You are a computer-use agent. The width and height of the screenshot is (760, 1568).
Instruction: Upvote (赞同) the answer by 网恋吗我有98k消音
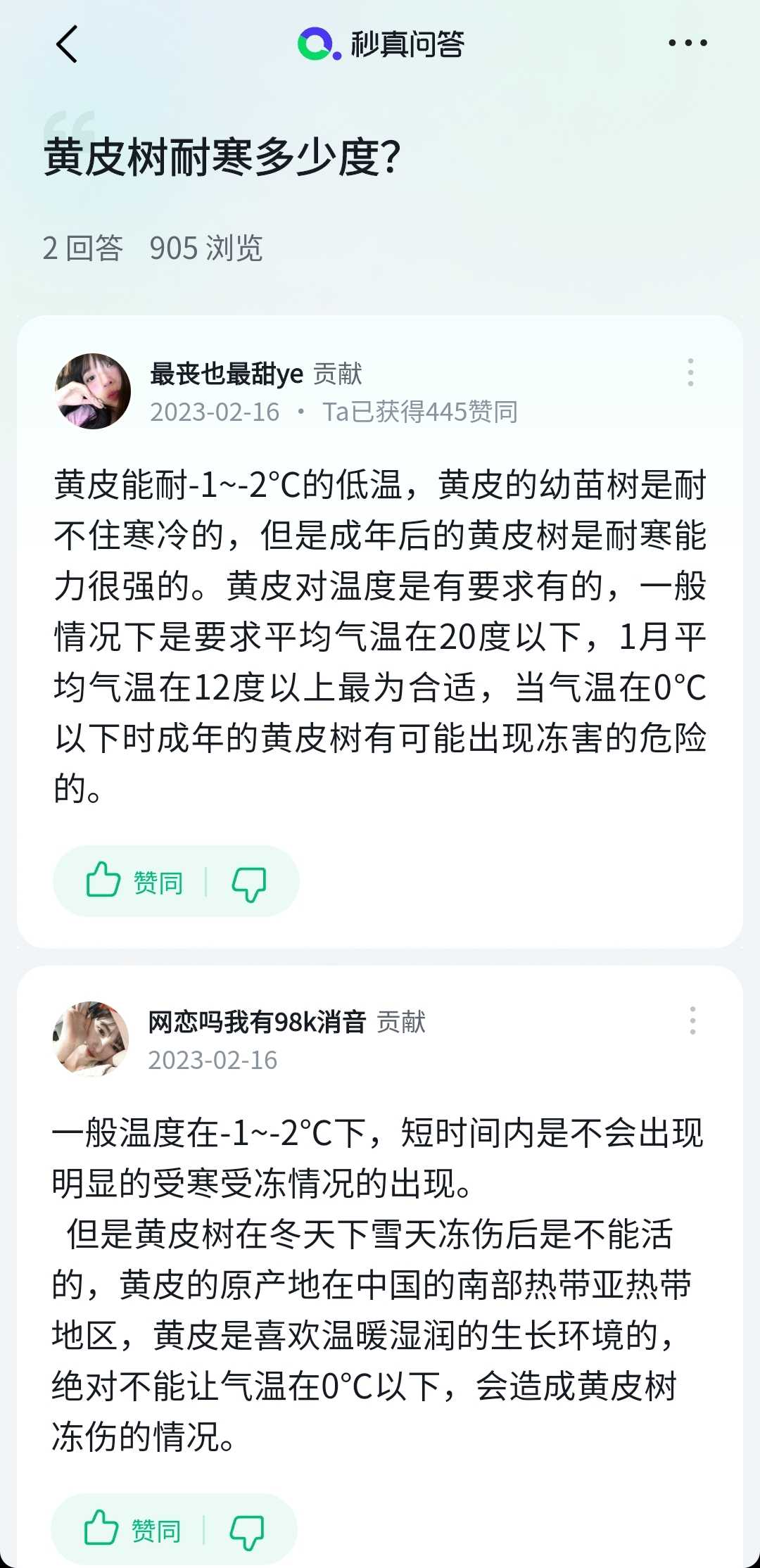pyautogui.click(x=132, y=1529)
